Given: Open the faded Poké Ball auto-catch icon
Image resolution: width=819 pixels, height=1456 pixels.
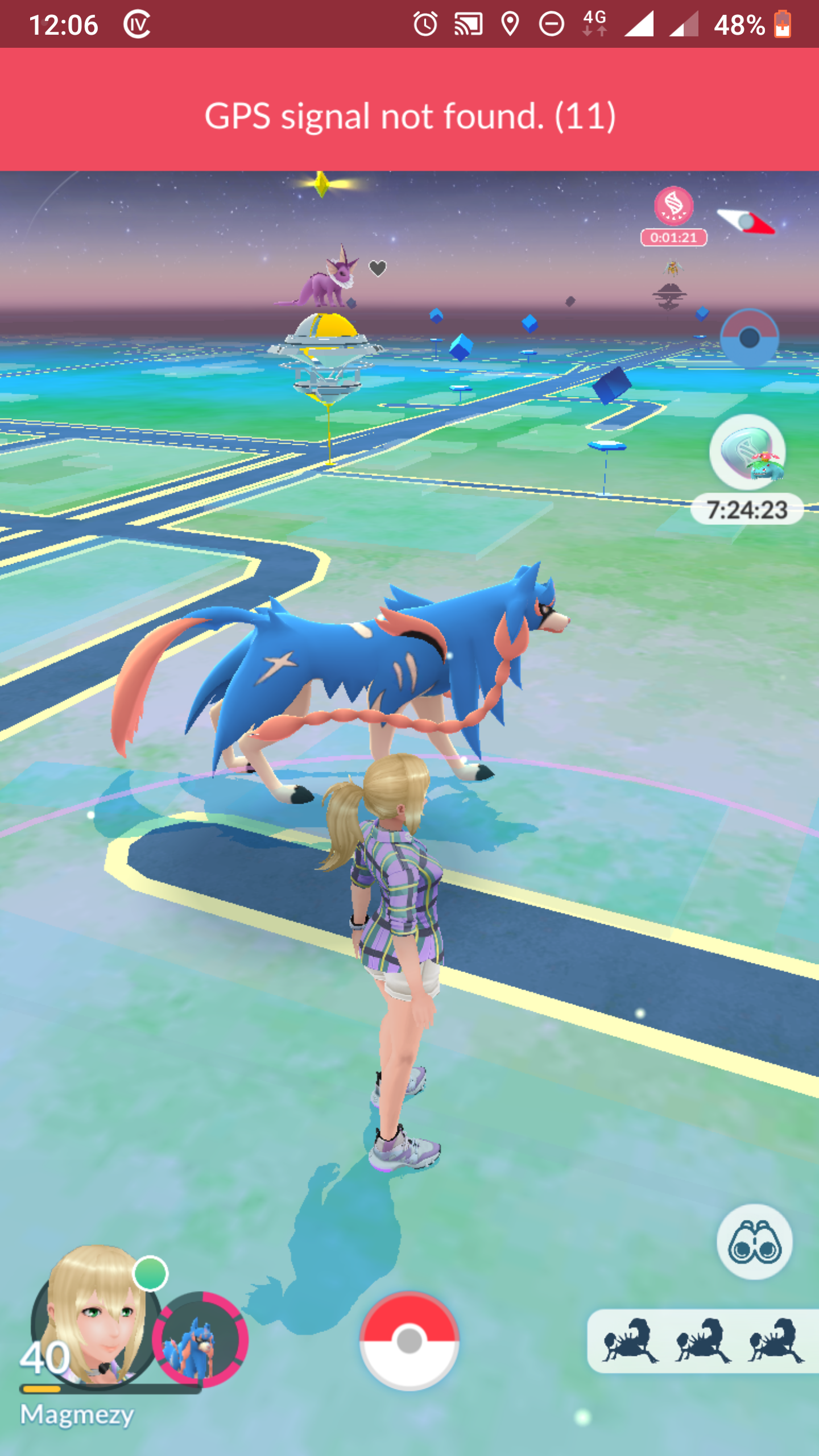Looking at the screenshot, I should pos(749,338).
